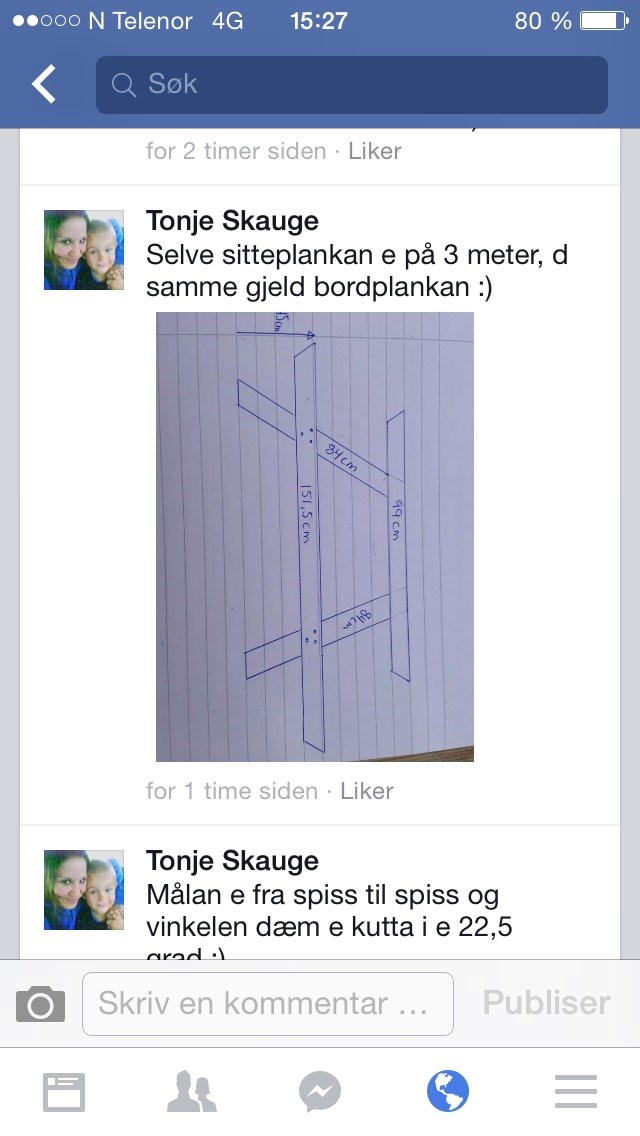This screenshot has width=640, height=1136.
Task: Open Tonje Skauge's name above the sitteplankan comment
Action: tap(232, 220)
